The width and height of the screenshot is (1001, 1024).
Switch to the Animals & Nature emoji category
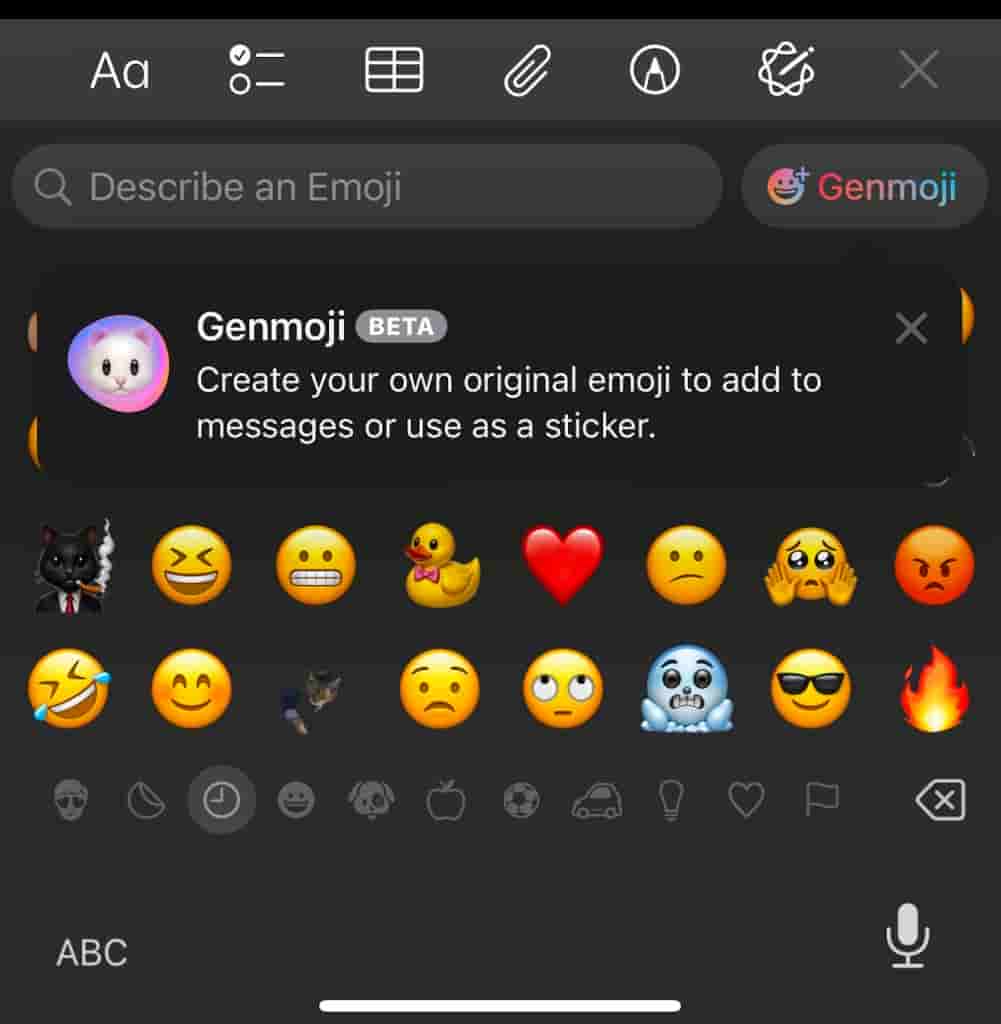(371, 800)
